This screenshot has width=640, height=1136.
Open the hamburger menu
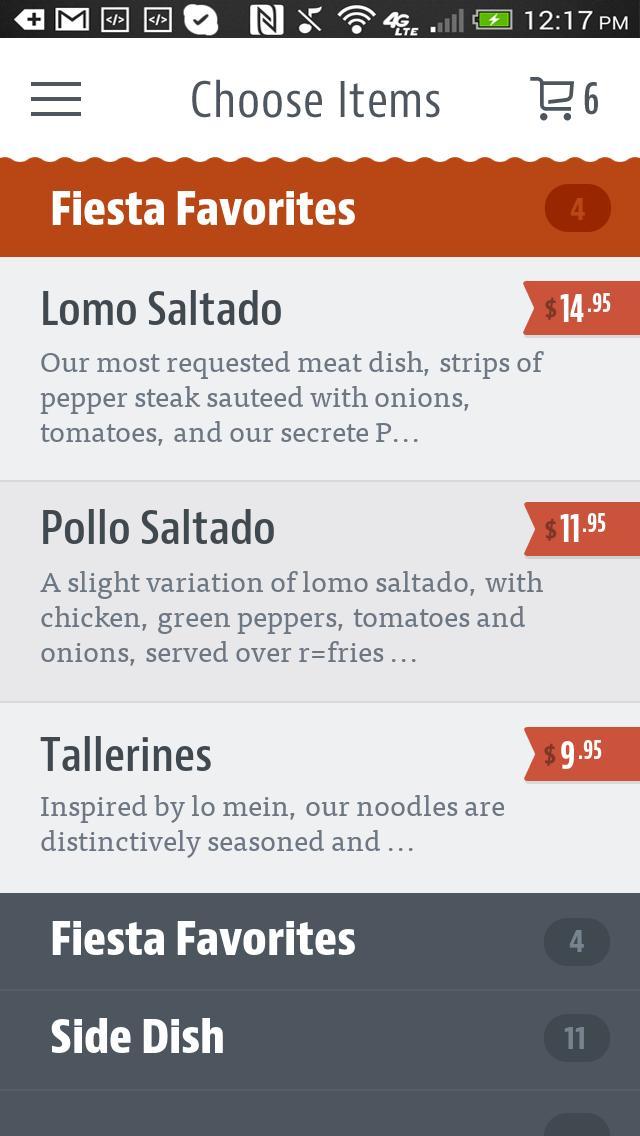click(x=56, y=99)
